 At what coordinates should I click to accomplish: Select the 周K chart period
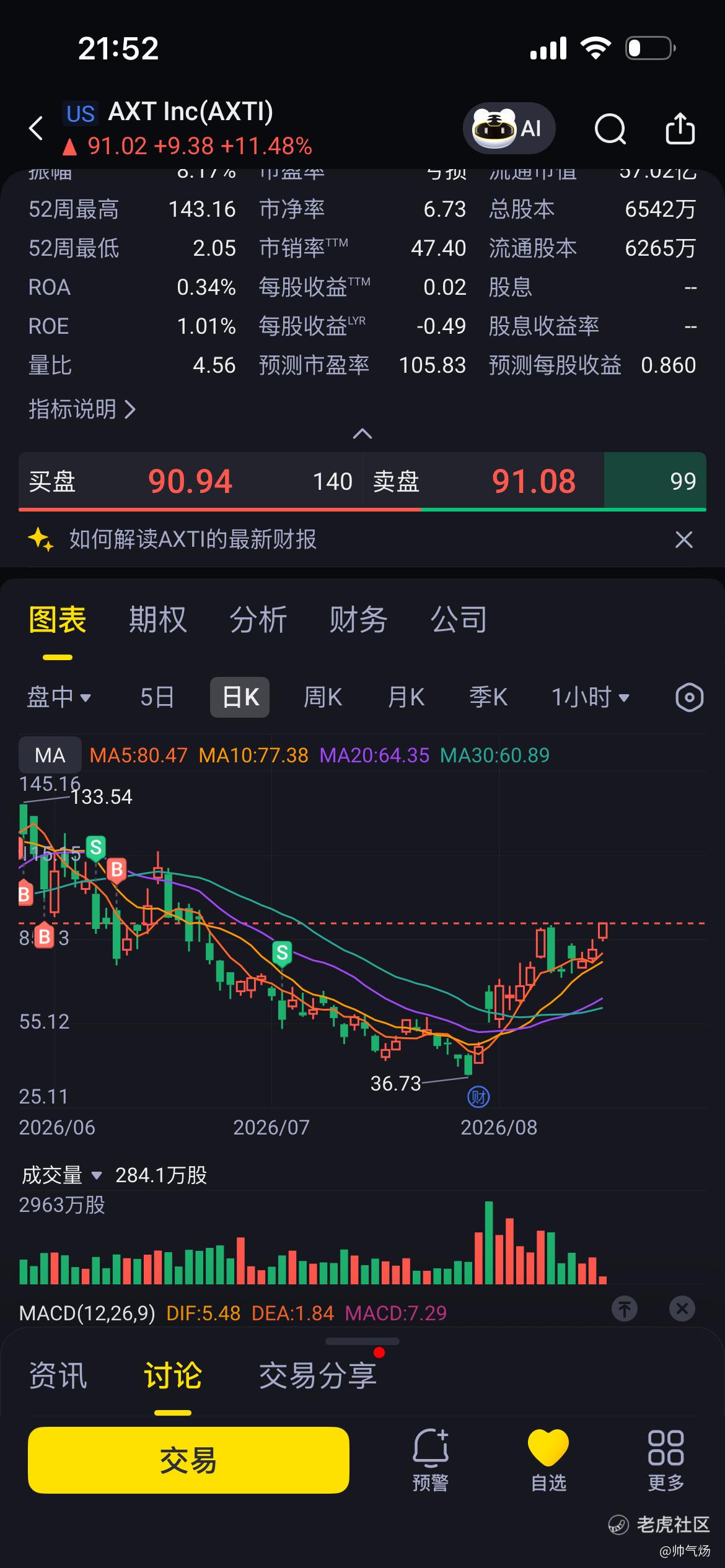322,697
